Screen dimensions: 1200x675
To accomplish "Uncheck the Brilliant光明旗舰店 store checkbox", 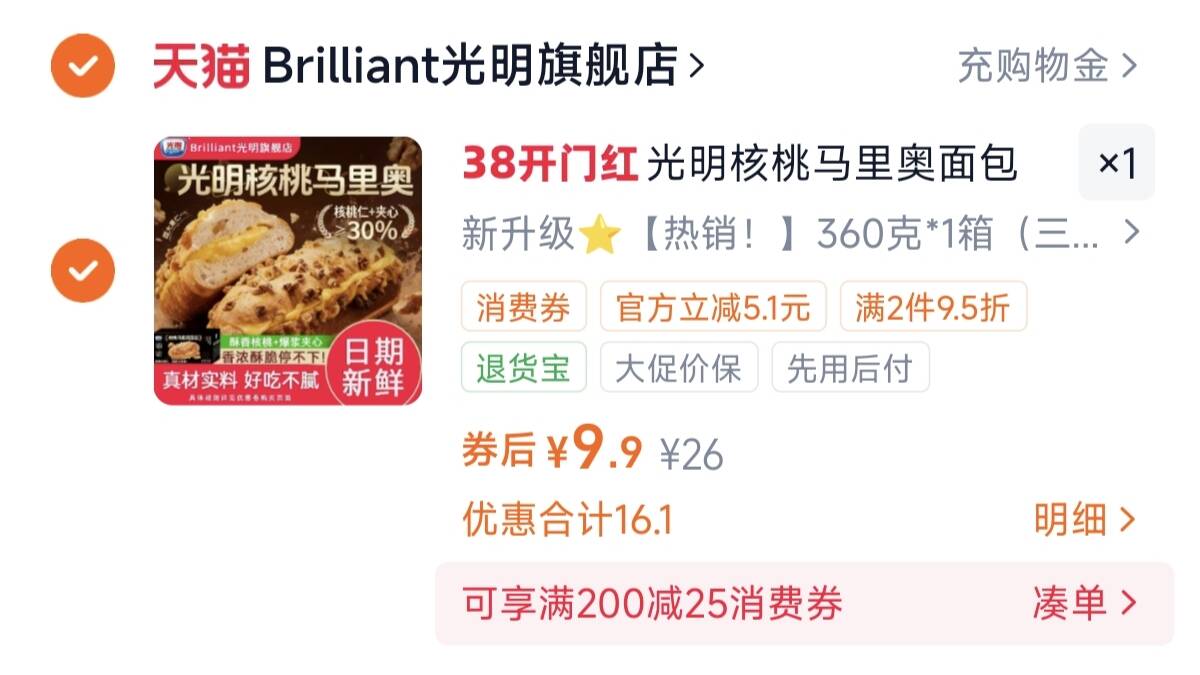I will coord(83,66).
